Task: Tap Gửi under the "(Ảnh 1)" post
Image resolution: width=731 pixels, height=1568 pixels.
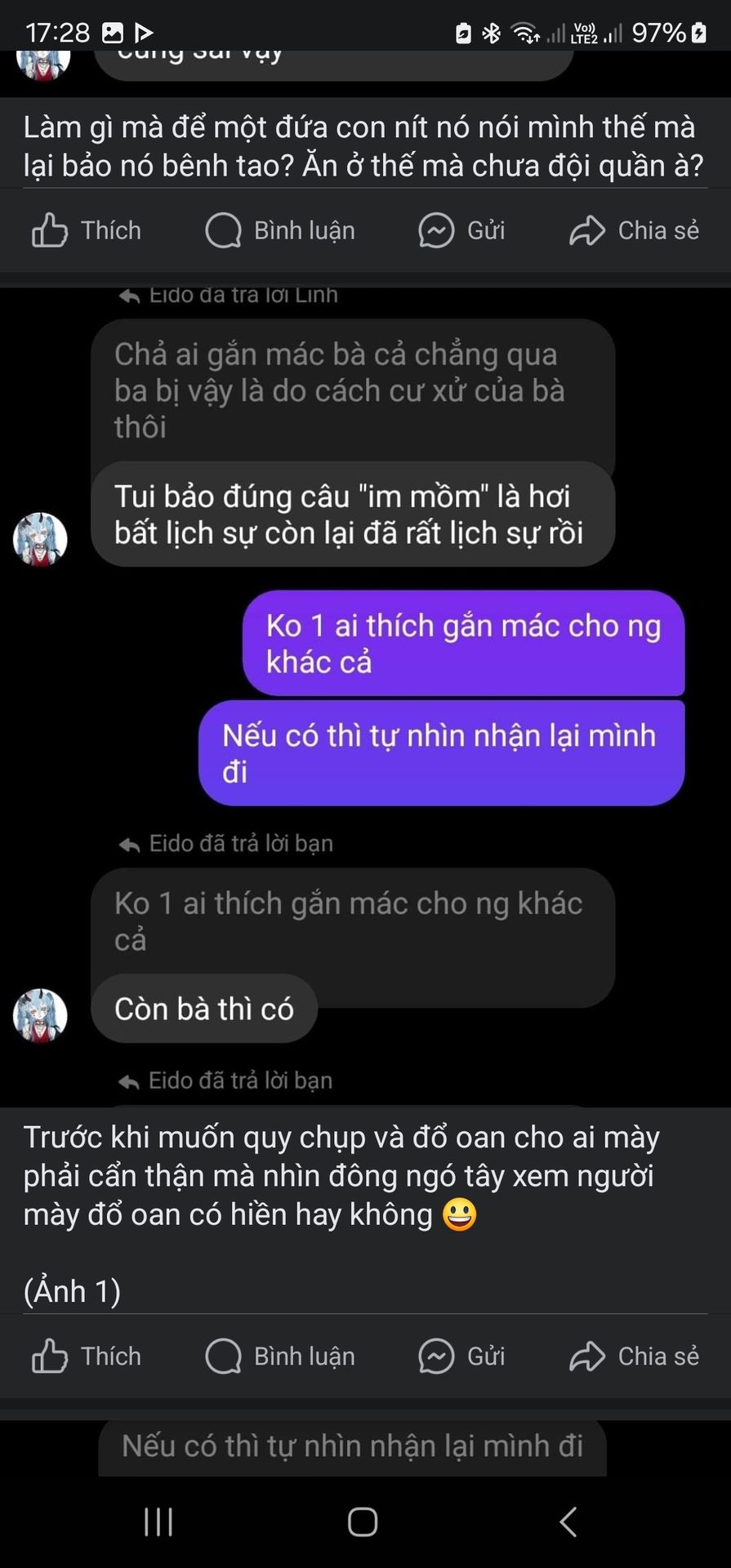Action: (461, 1356)
